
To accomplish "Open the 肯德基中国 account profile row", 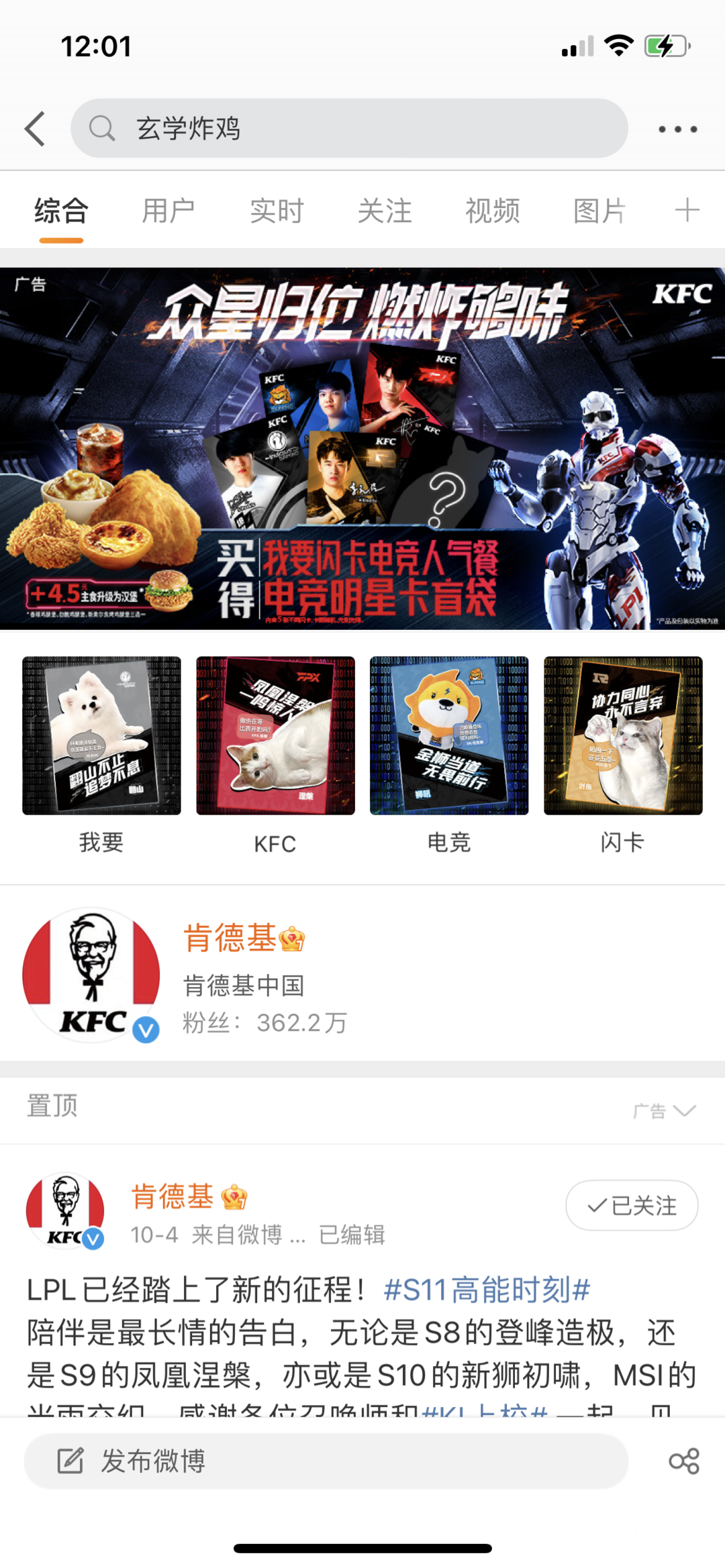I will (362, 976).
